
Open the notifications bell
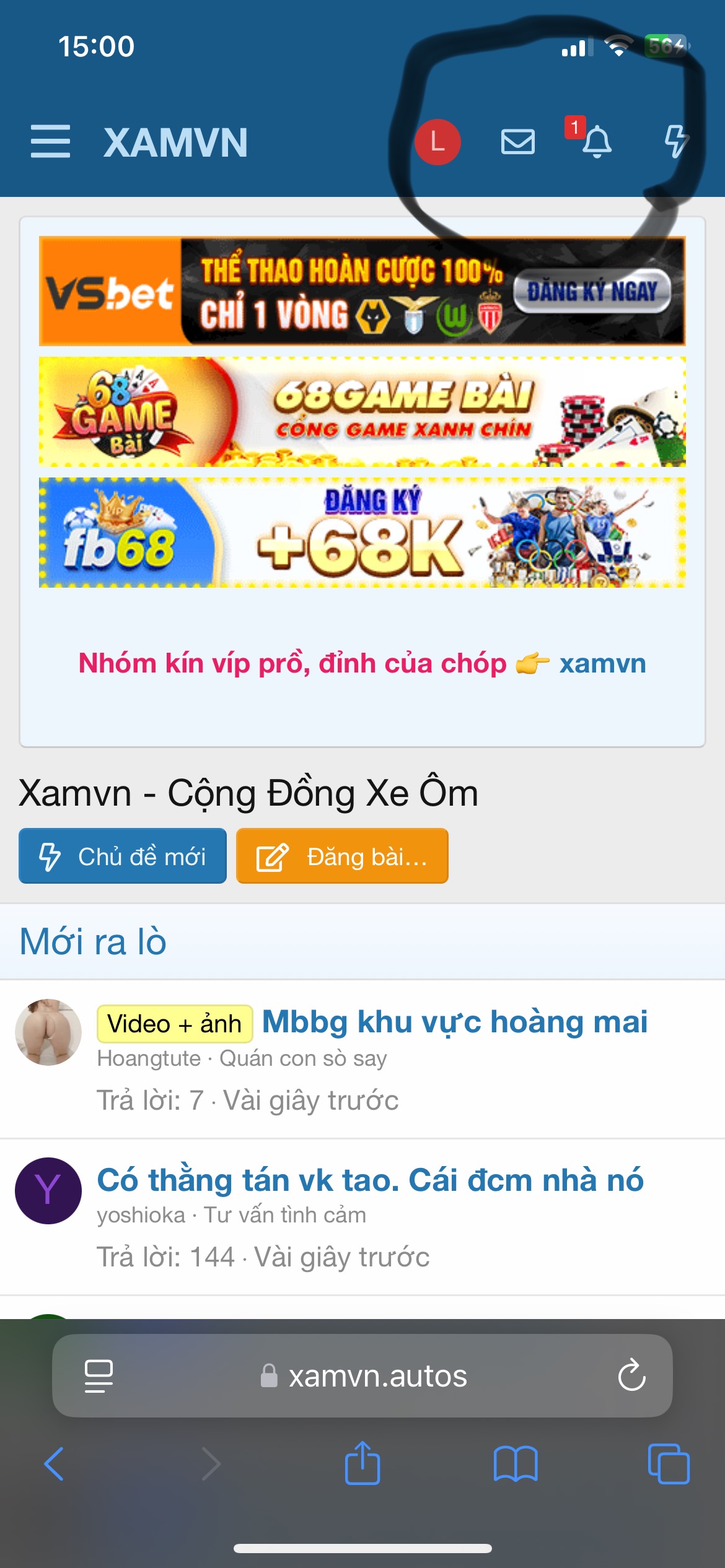596,142
